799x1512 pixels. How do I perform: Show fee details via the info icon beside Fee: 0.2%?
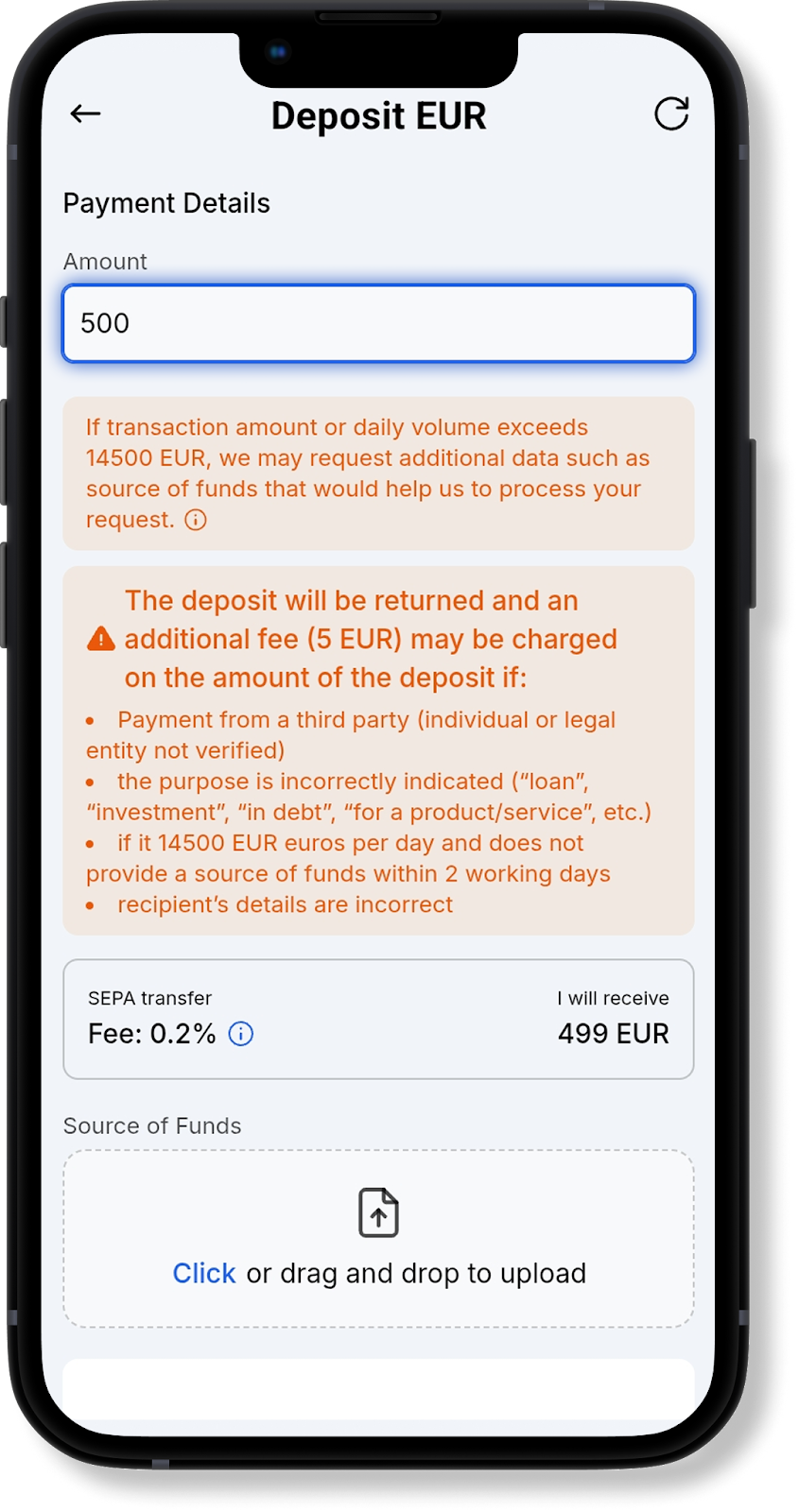(241, 1034)
